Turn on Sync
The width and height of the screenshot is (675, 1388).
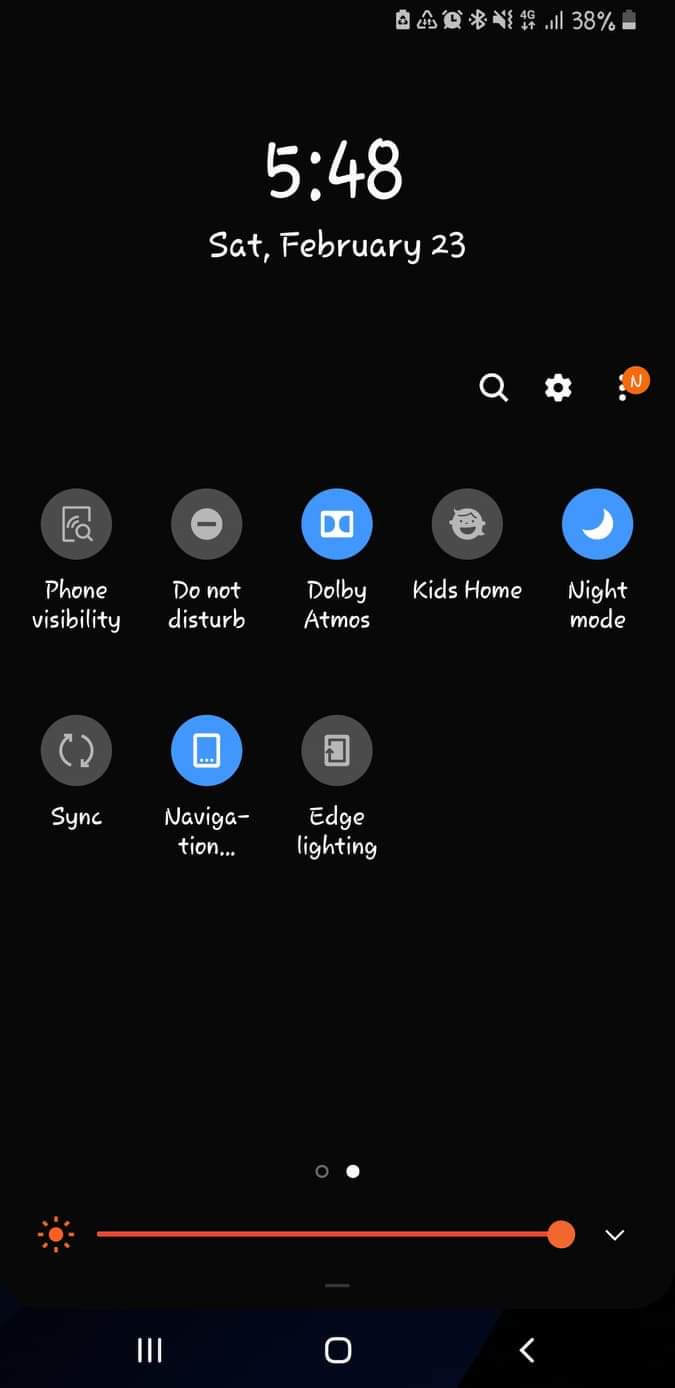click(x=76, y=750)
